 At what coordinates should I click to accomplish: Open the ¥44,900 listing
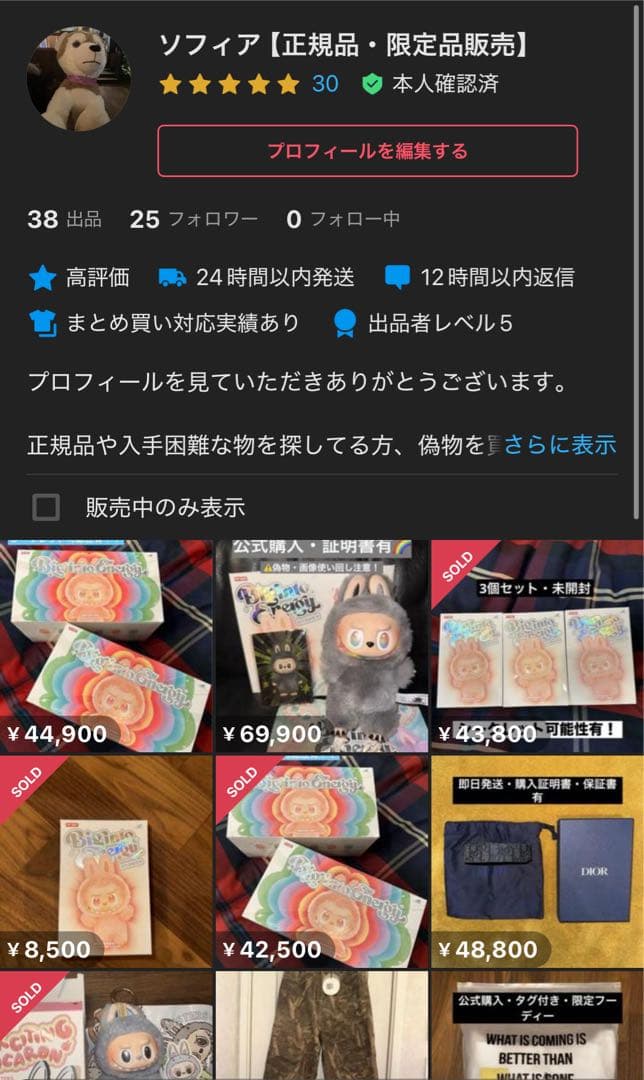(106, 646)
